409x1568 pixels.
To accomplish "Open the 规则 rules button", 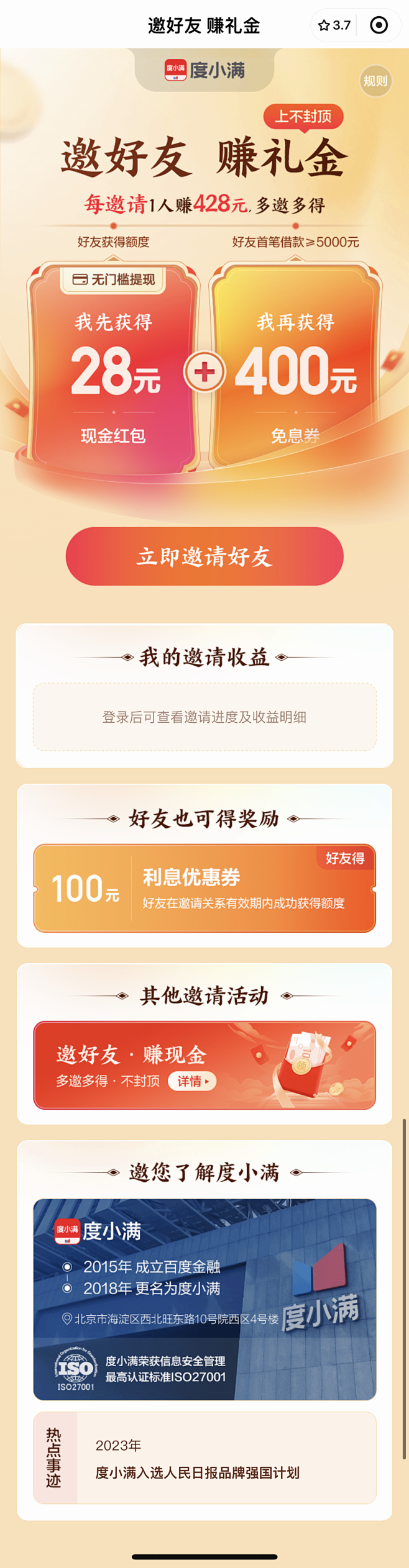I will 375,81.
